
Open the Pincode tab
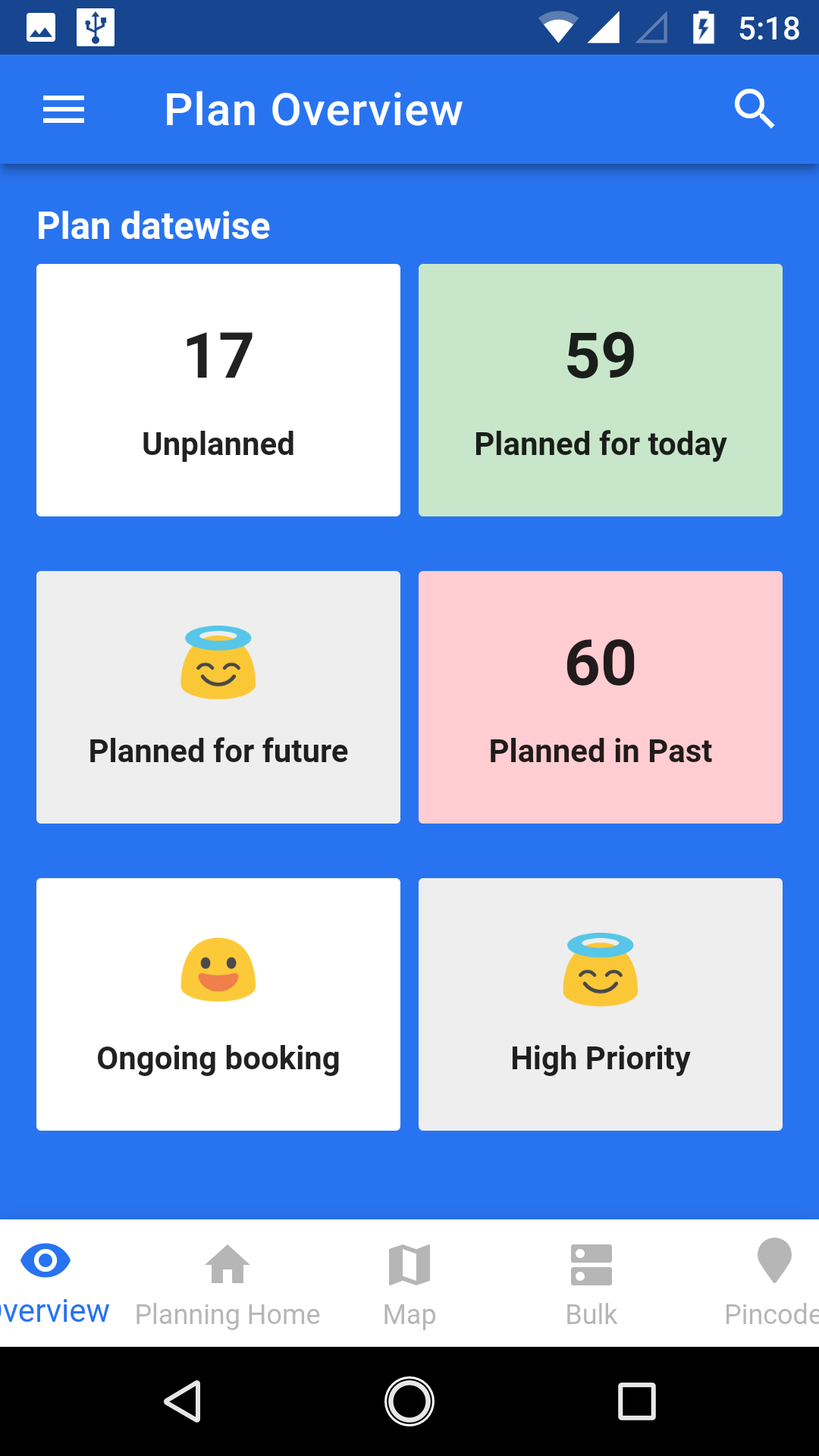pos(772,1283)
